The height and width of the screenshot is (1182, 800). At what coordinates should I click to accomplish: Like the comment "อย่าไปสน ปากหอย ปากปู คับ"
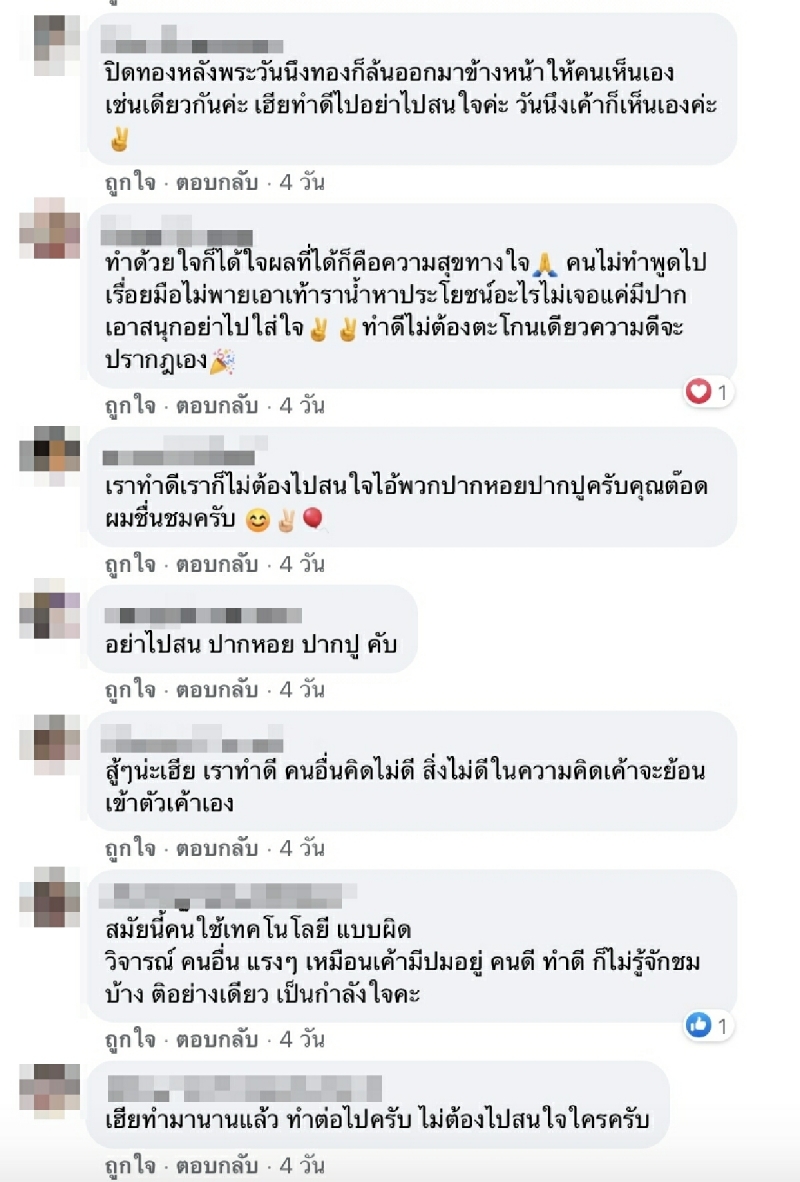pyautogui.click(x=130, y=689)
